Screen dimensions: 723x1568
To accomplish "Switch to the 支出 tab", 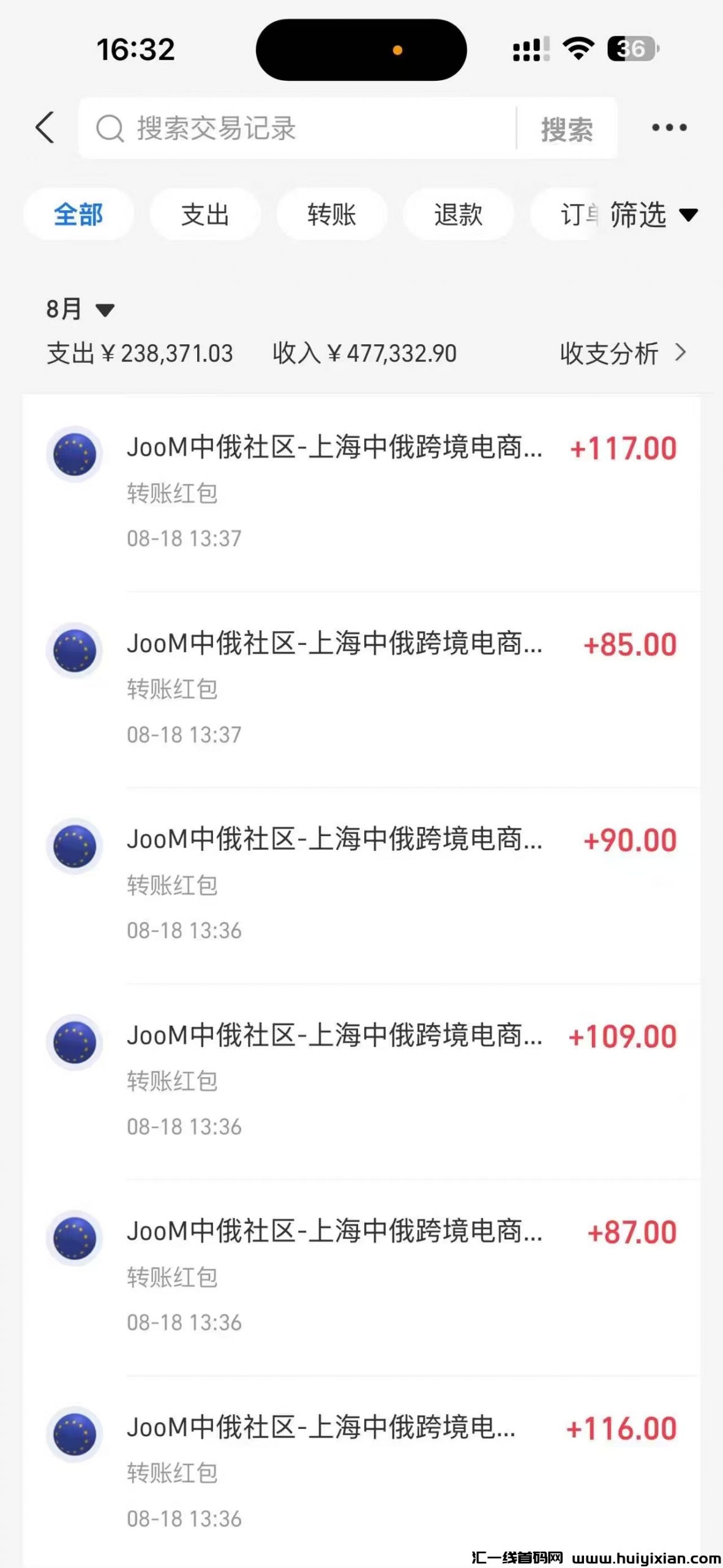I will tap(205, 215).
